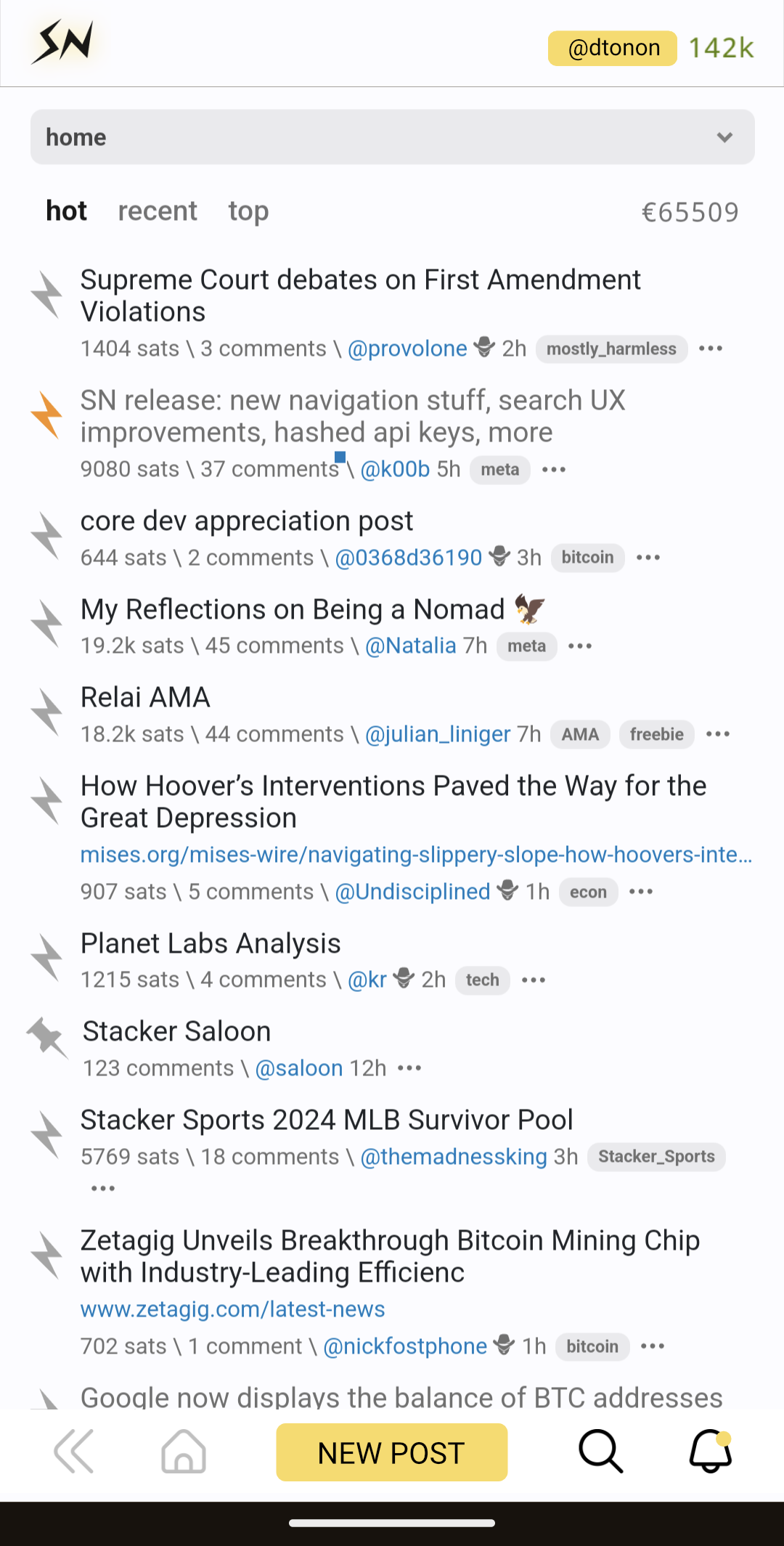784x1546 pixels.
Task: Open the www.zetagig.com/latest-news link
Action: click(232, 1309)
